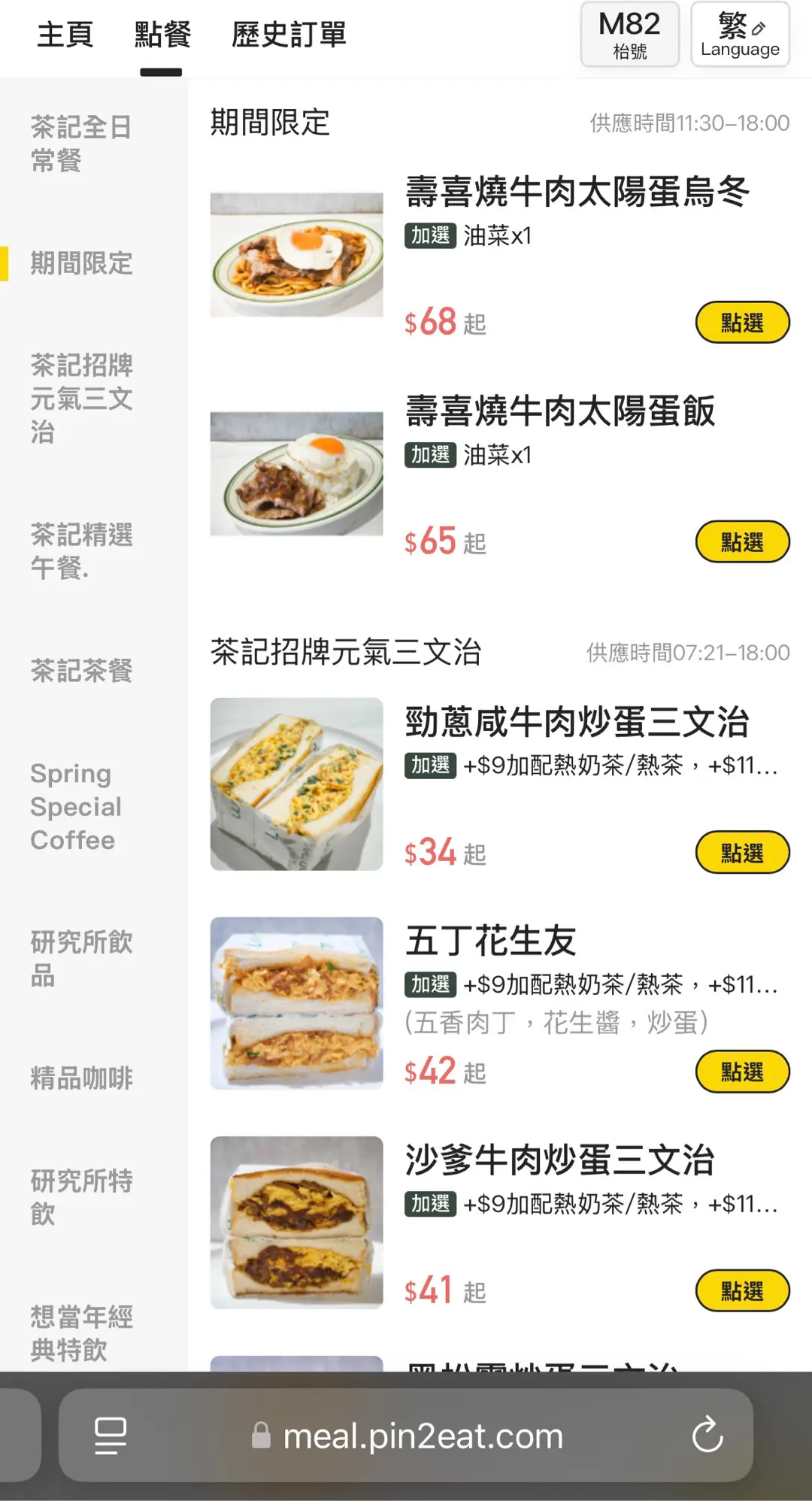Order 壽喜燒牛肉太陽蛋飯 with its 點選 button
Viewport: 812px width, 1501px height.
point(742,541)
